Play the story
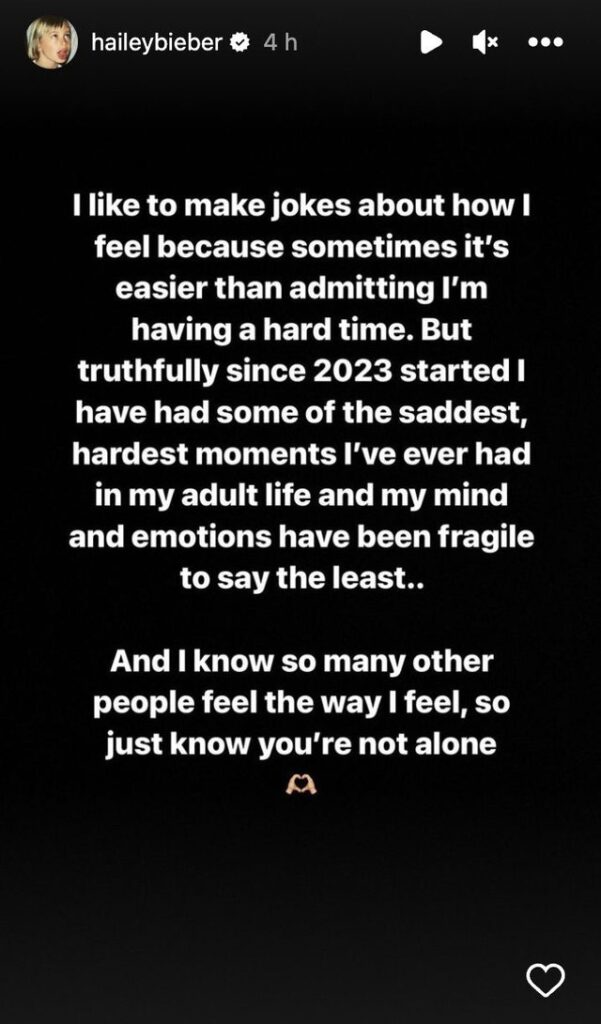601x1024 pixels. 431,43
